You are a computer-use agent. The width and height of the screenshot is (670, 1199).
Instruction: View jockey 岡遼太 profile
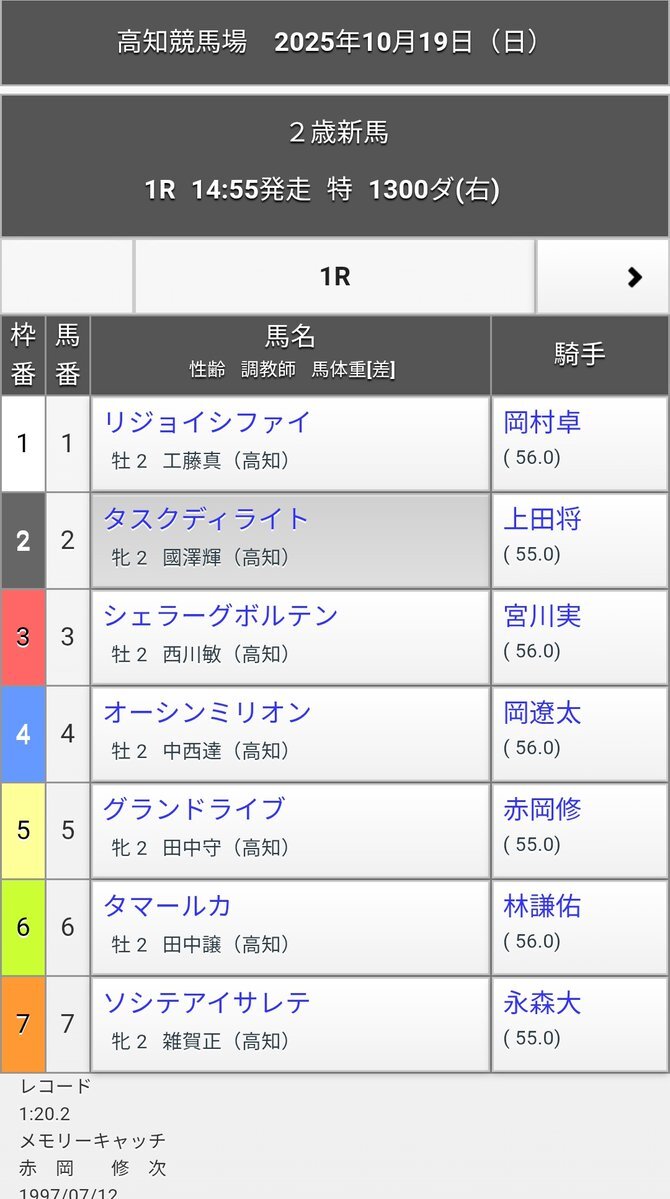(x=542, y=713)
